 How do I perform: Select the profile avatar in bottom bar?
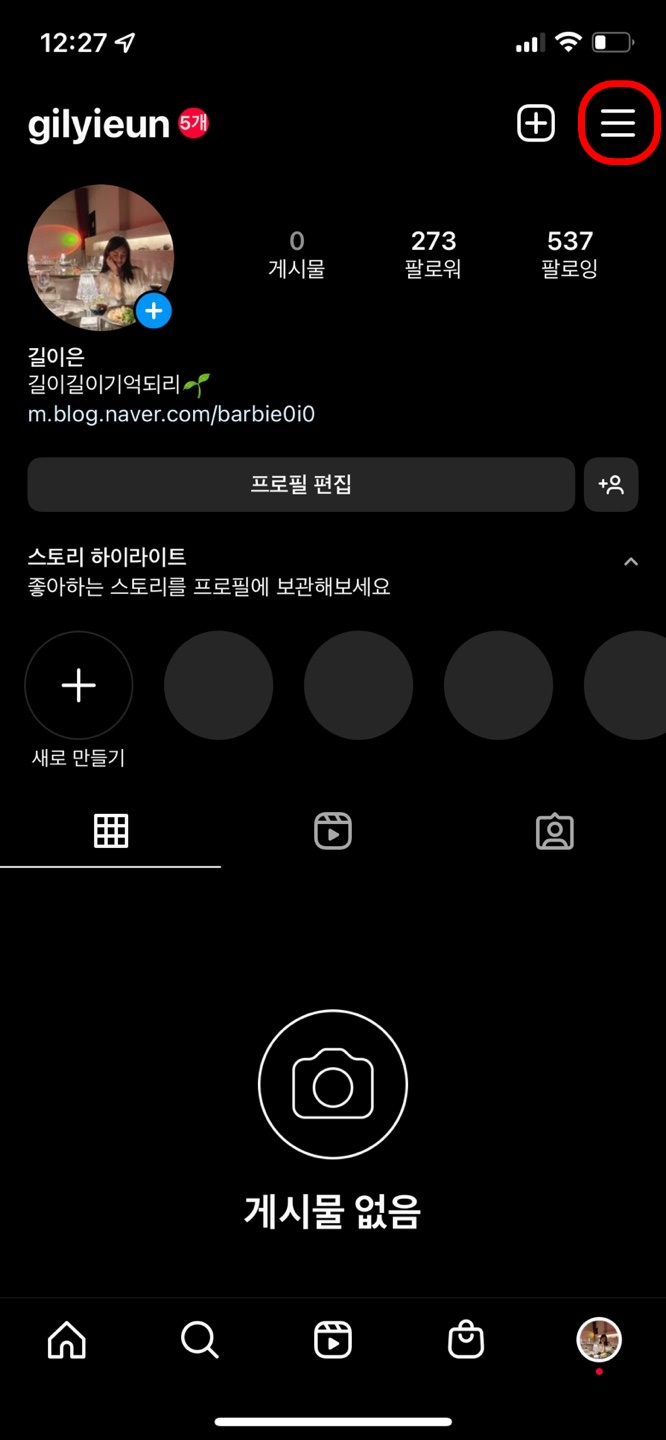[x=599, y=1340]
